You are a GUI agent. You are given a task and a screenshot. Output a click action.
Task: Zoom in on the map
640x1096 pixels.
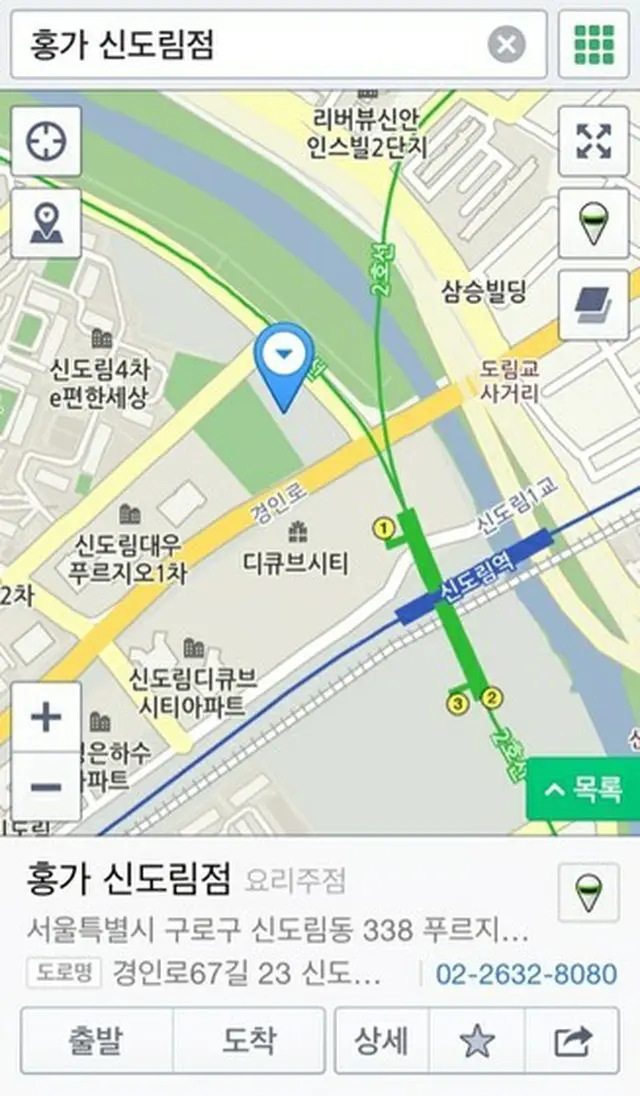[x=46, y=717]
